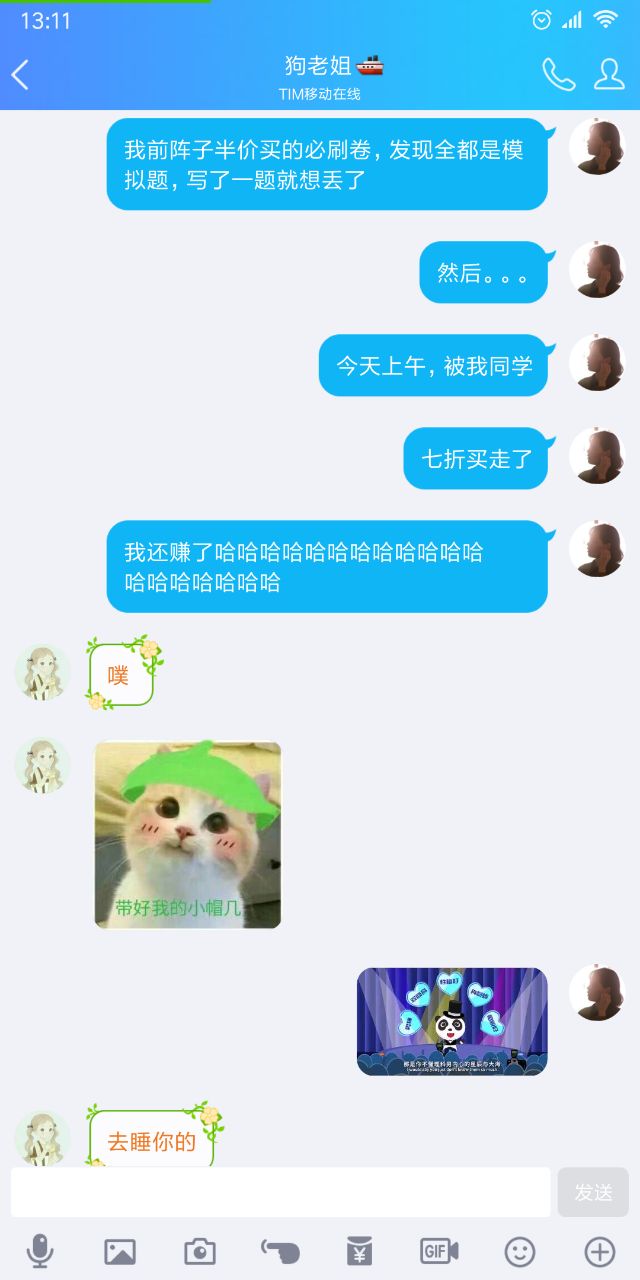The height and width of the screenshot is (1280, 640).
Task: Open 狗老姐's profile details
Action: tap(609, 75)
